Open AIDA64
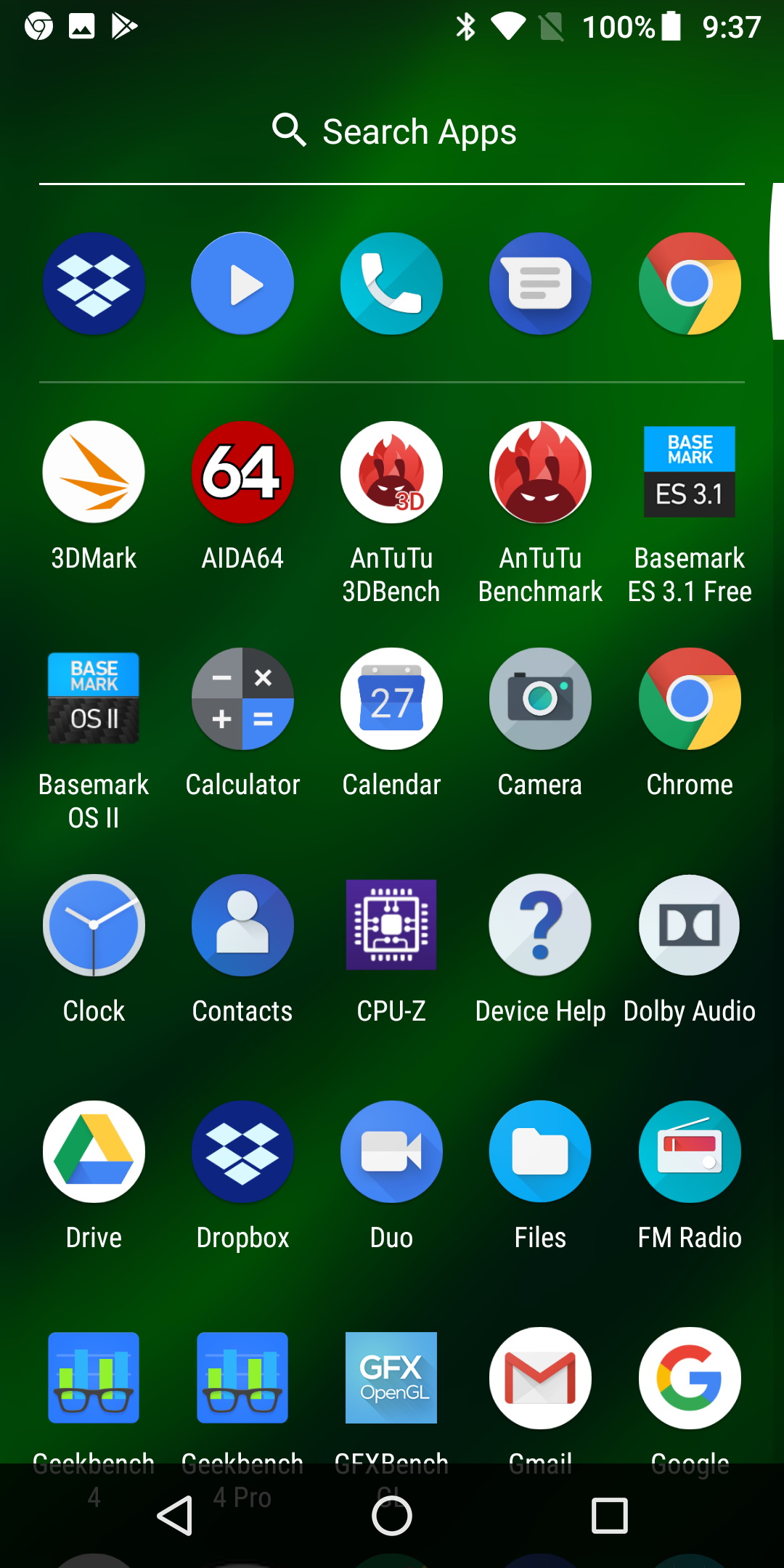 242,473
